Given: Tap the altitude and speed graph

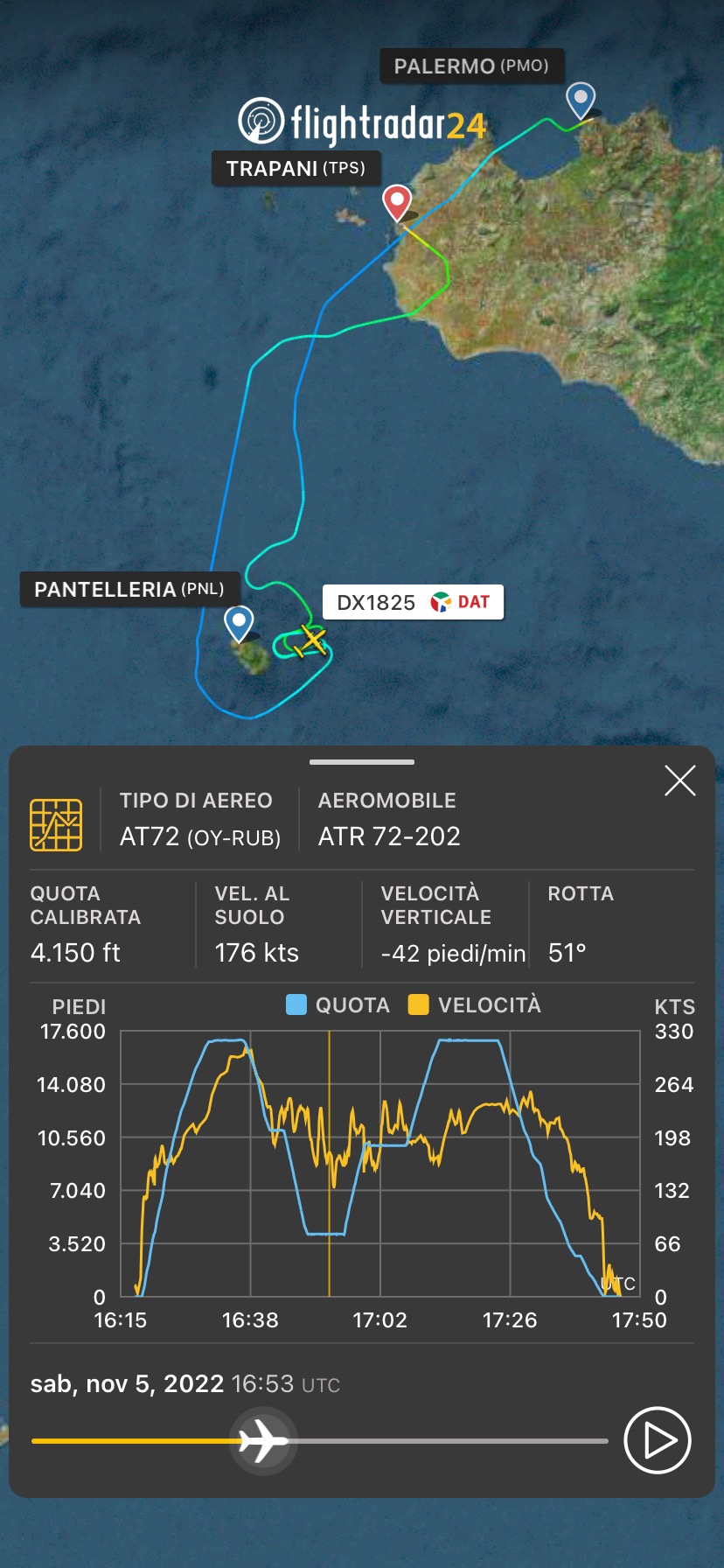Looking at the screenshot, I should (x=379, y=1164).
